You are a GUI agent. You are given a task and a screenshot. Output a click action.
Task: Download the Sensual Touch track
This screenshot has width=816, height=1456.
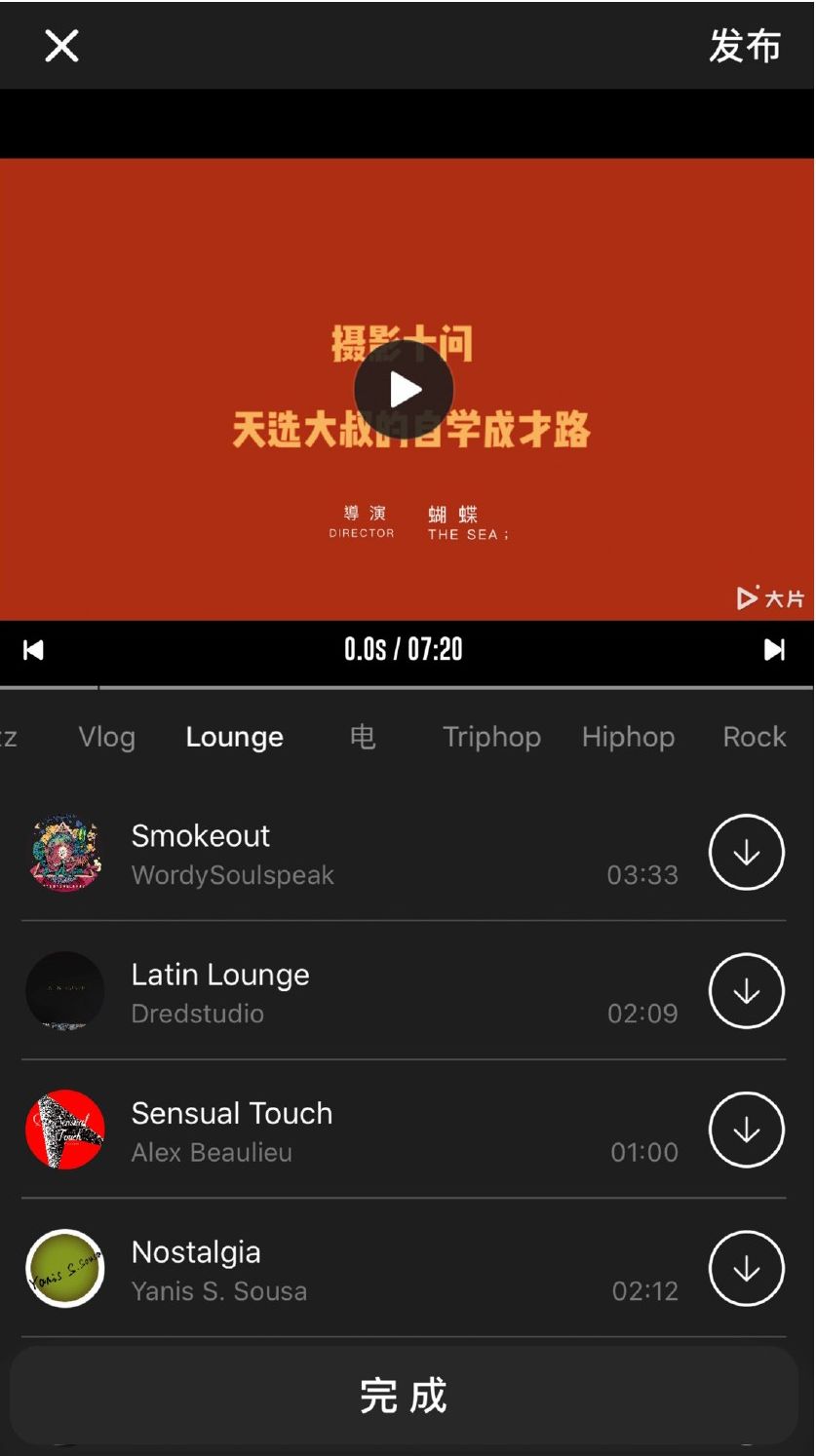point(746,1130)
